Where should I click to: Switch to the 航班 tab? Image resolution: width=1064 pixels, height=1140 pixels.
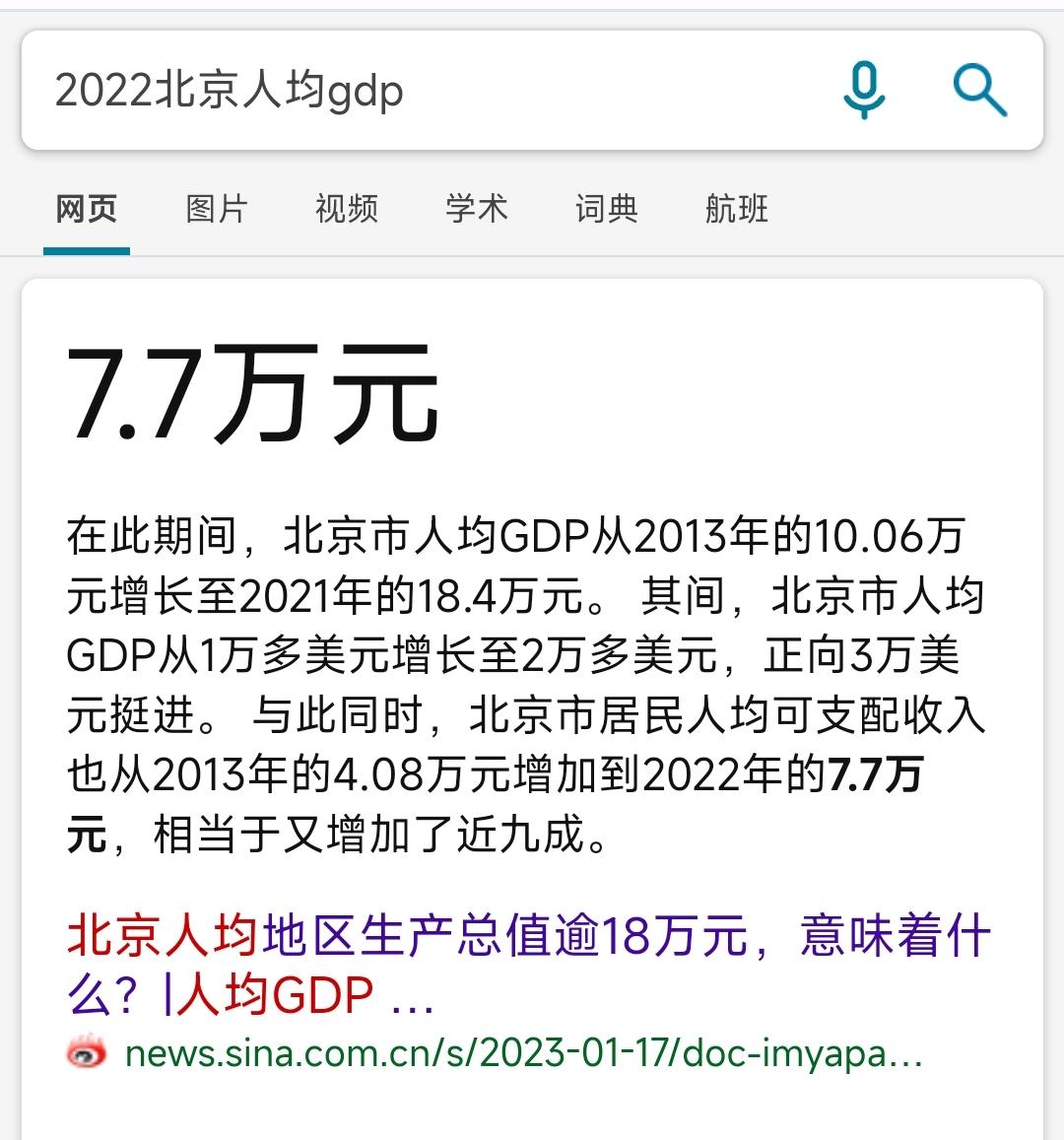pos(737,209)
